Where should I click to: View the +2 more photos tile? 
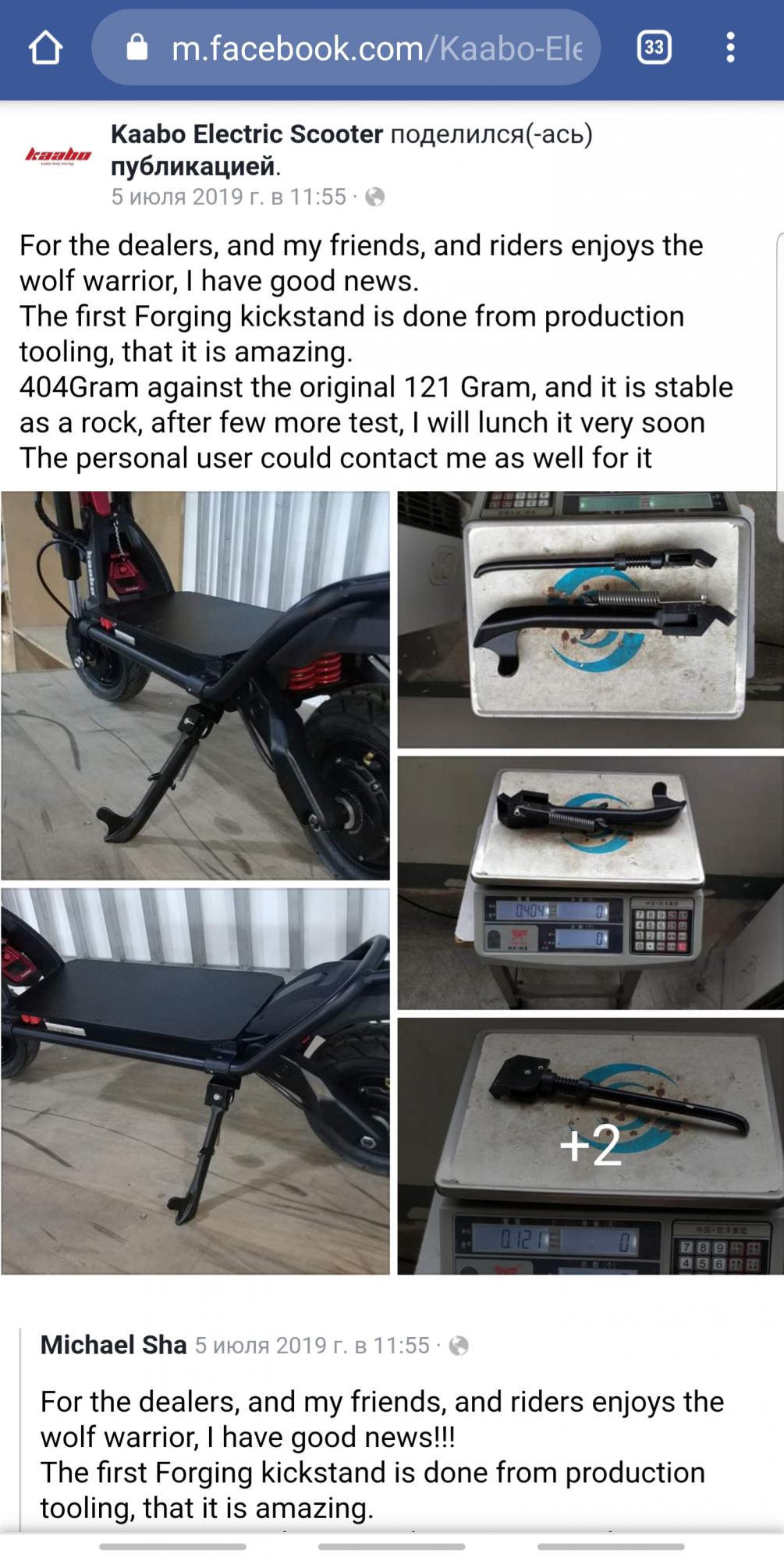pos(591,1146)
